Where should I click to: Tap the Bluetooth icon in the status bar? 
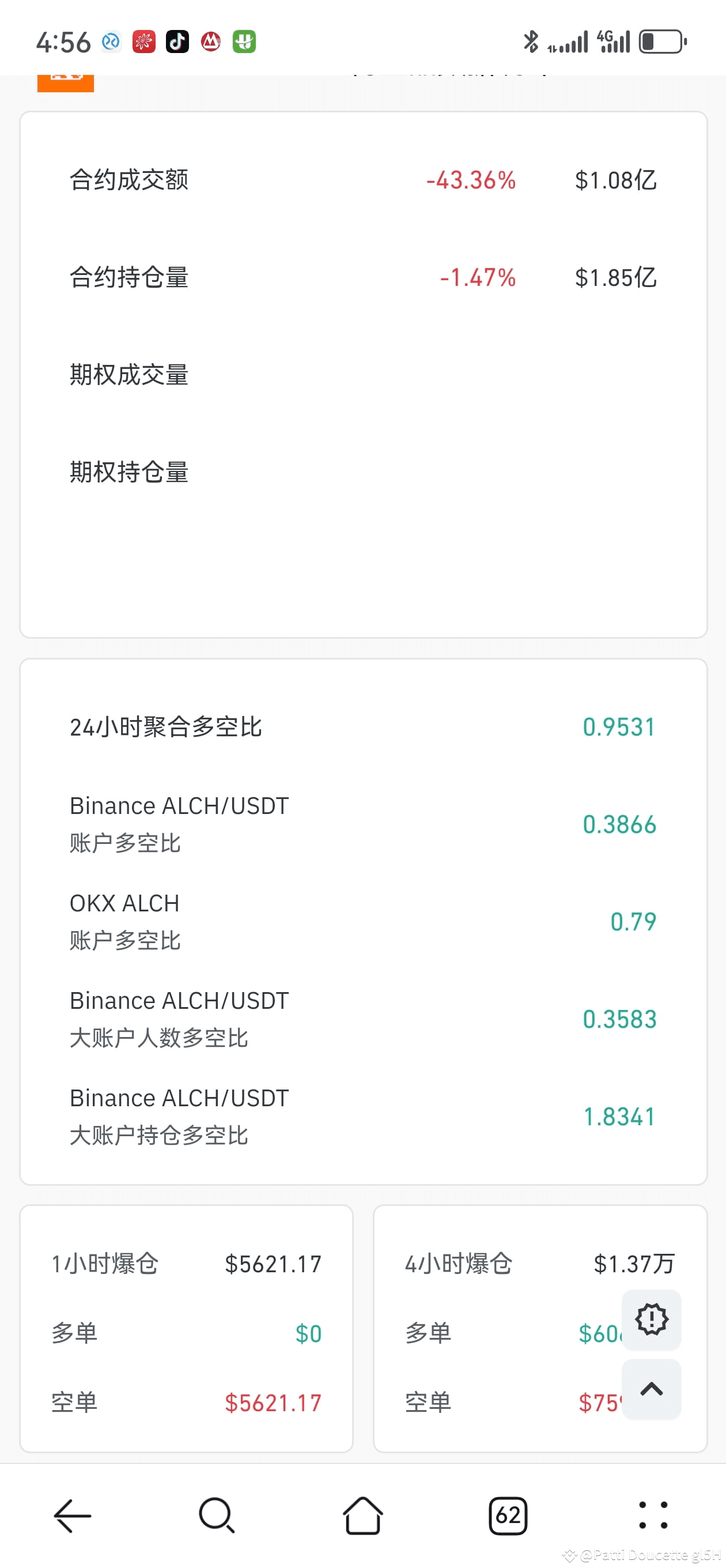(531, 41)
